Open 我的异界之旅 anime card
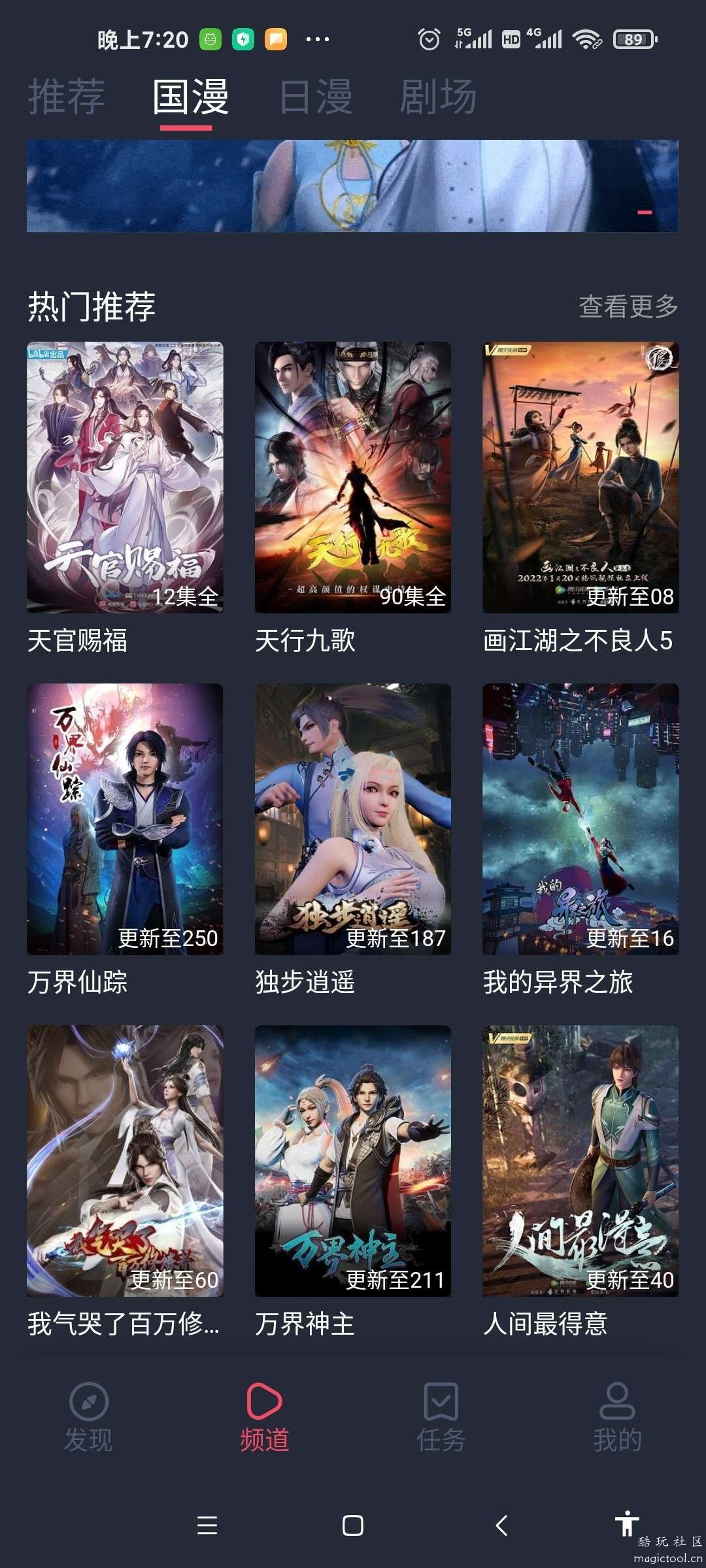 tap(580, 819)
